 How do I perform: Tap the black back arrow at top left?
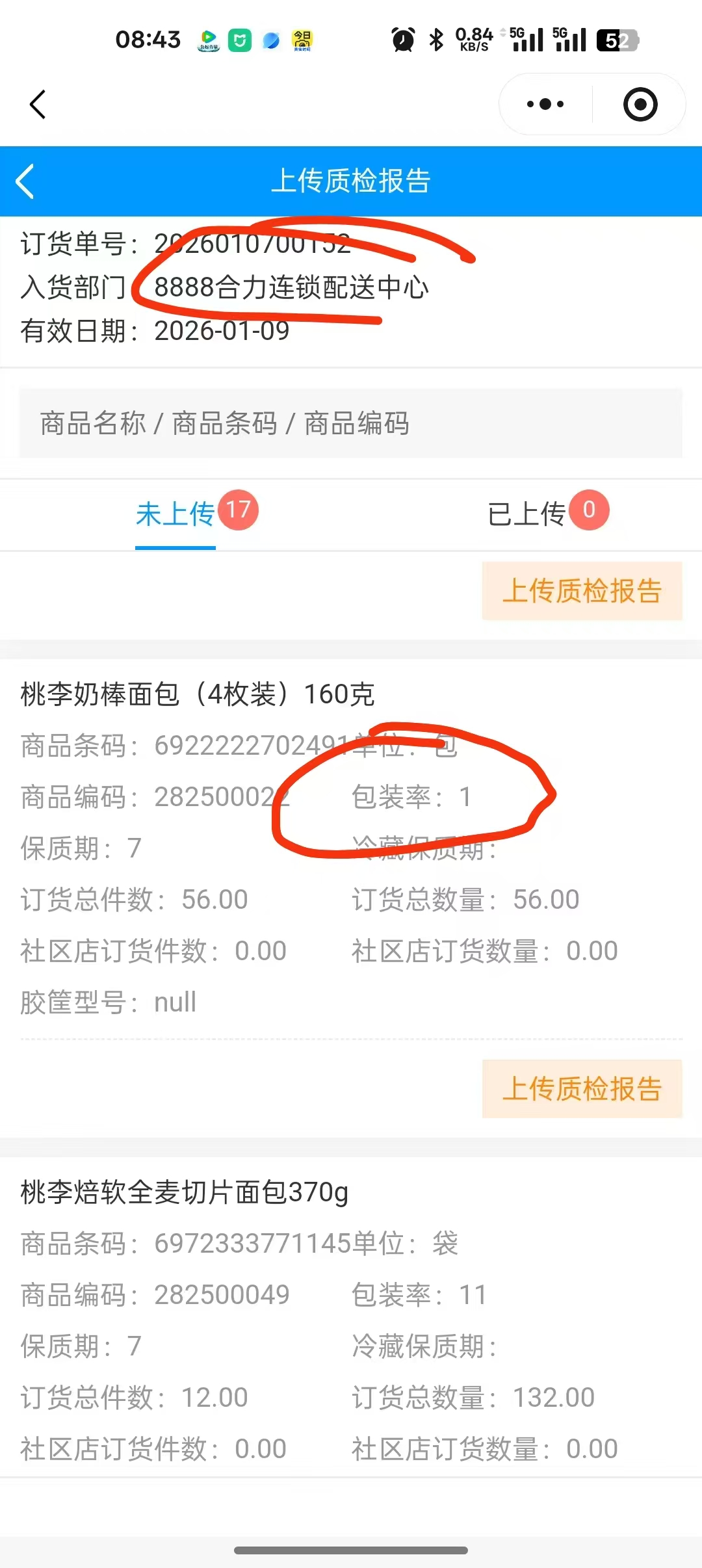coord(38,104)
